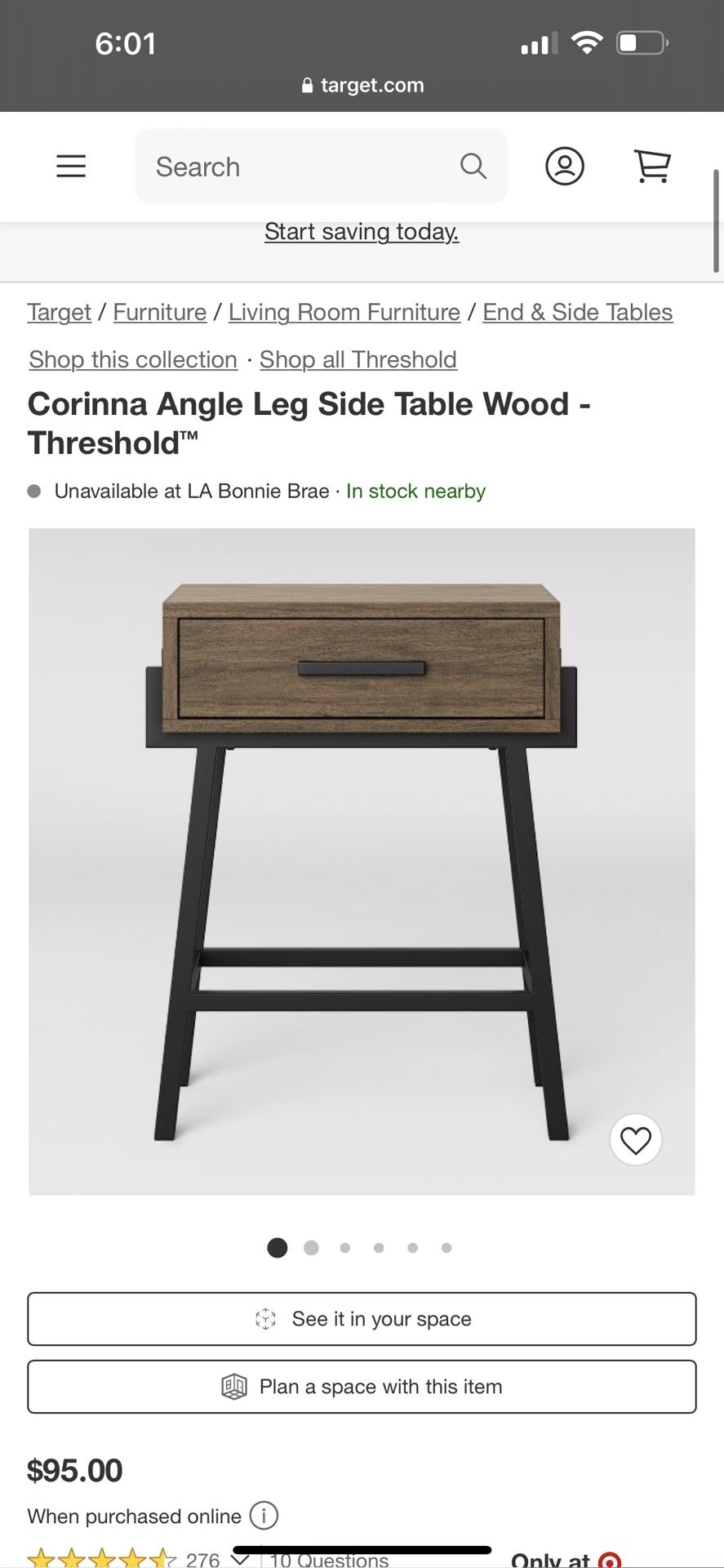Expand the 276 ratings dropdown

click(x=240, y=1559)
